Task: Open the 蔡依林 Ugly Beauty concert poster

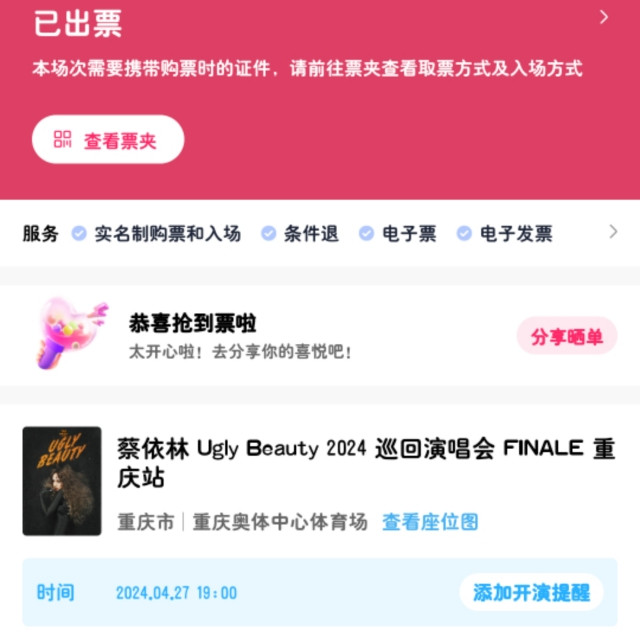Action: click(62, 481)
